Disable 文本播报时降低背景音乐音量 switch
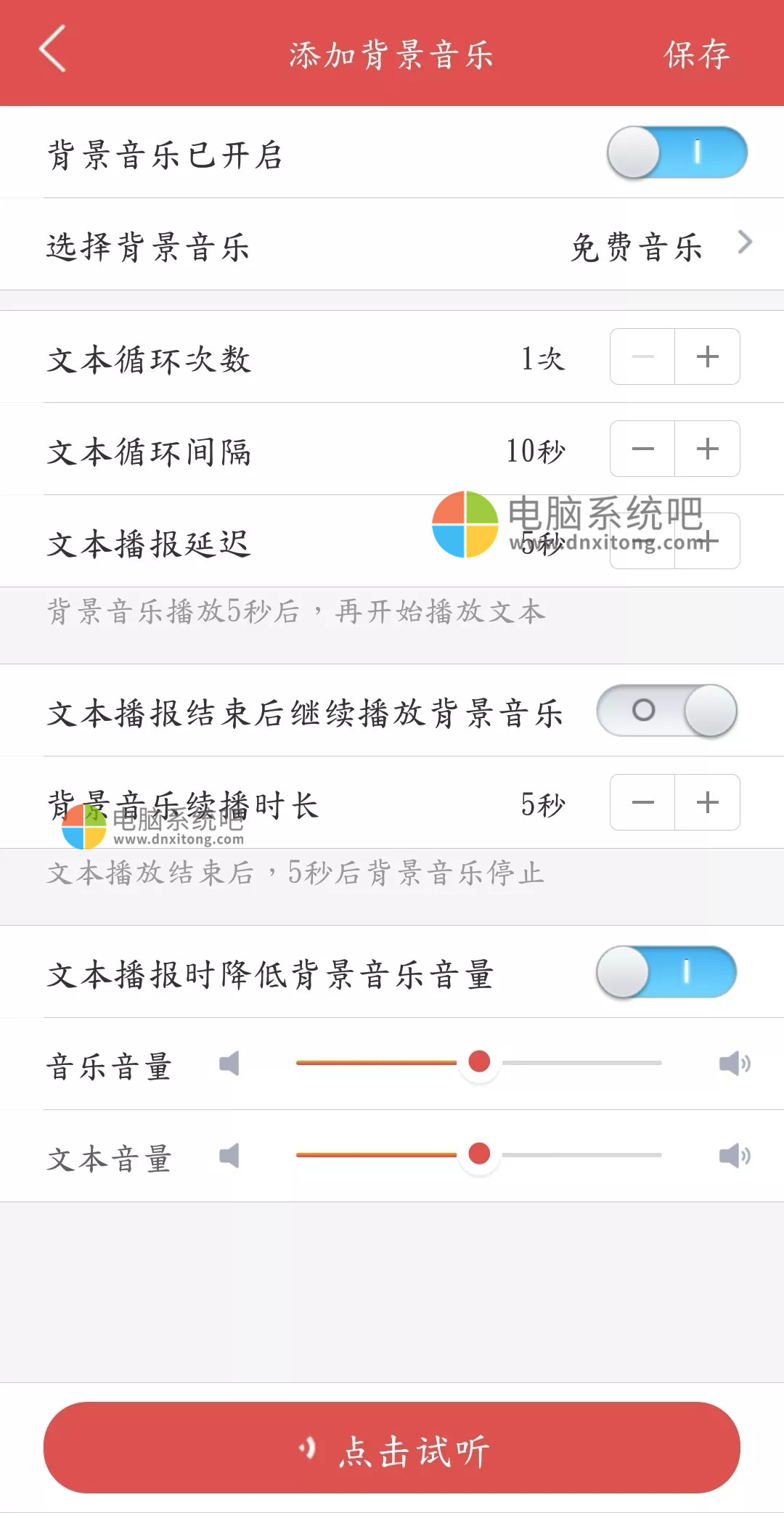This screenshot has height=1513, width=784. [666, 971]
